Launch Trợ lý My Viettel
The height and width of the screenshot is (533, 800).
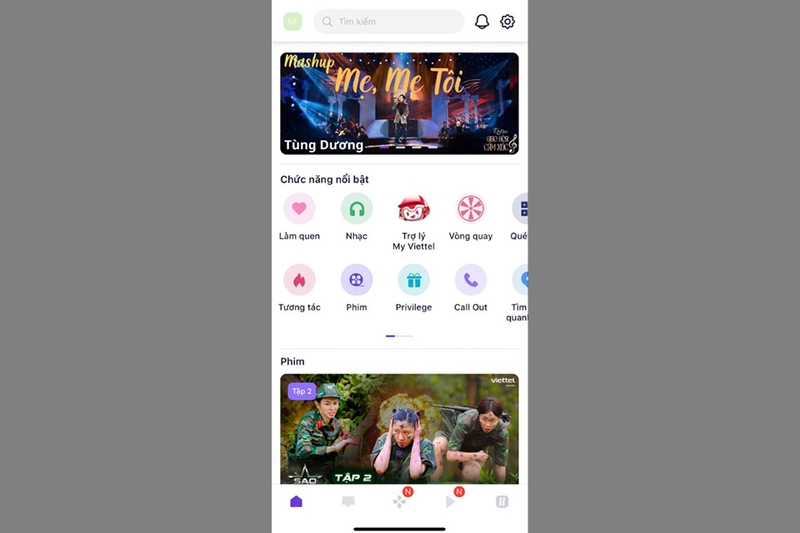pyautogui.click(x=413, y=209)
